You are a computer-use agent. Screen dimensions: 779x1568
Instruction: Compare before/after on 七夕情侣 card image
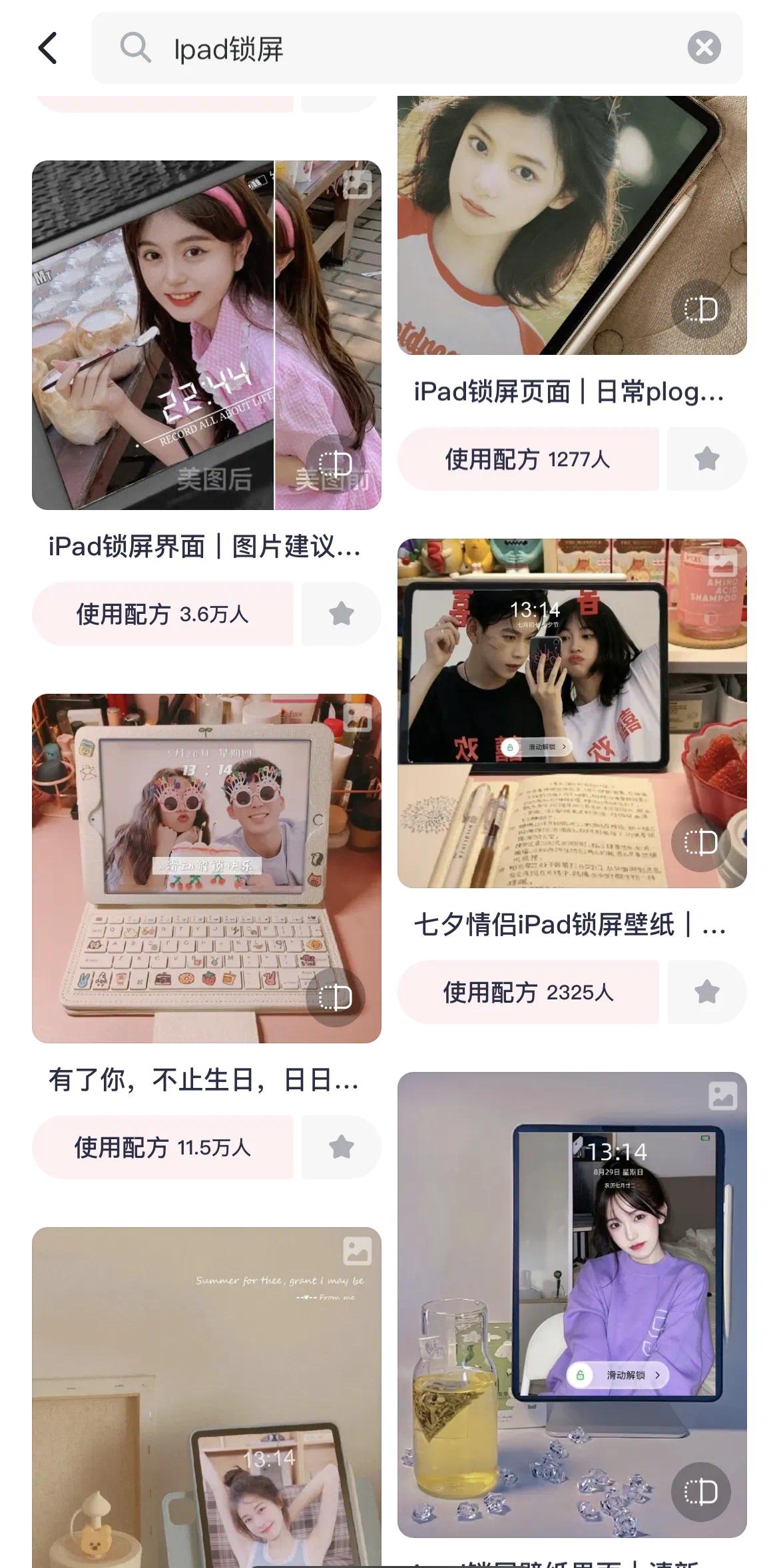click(700, 842)
